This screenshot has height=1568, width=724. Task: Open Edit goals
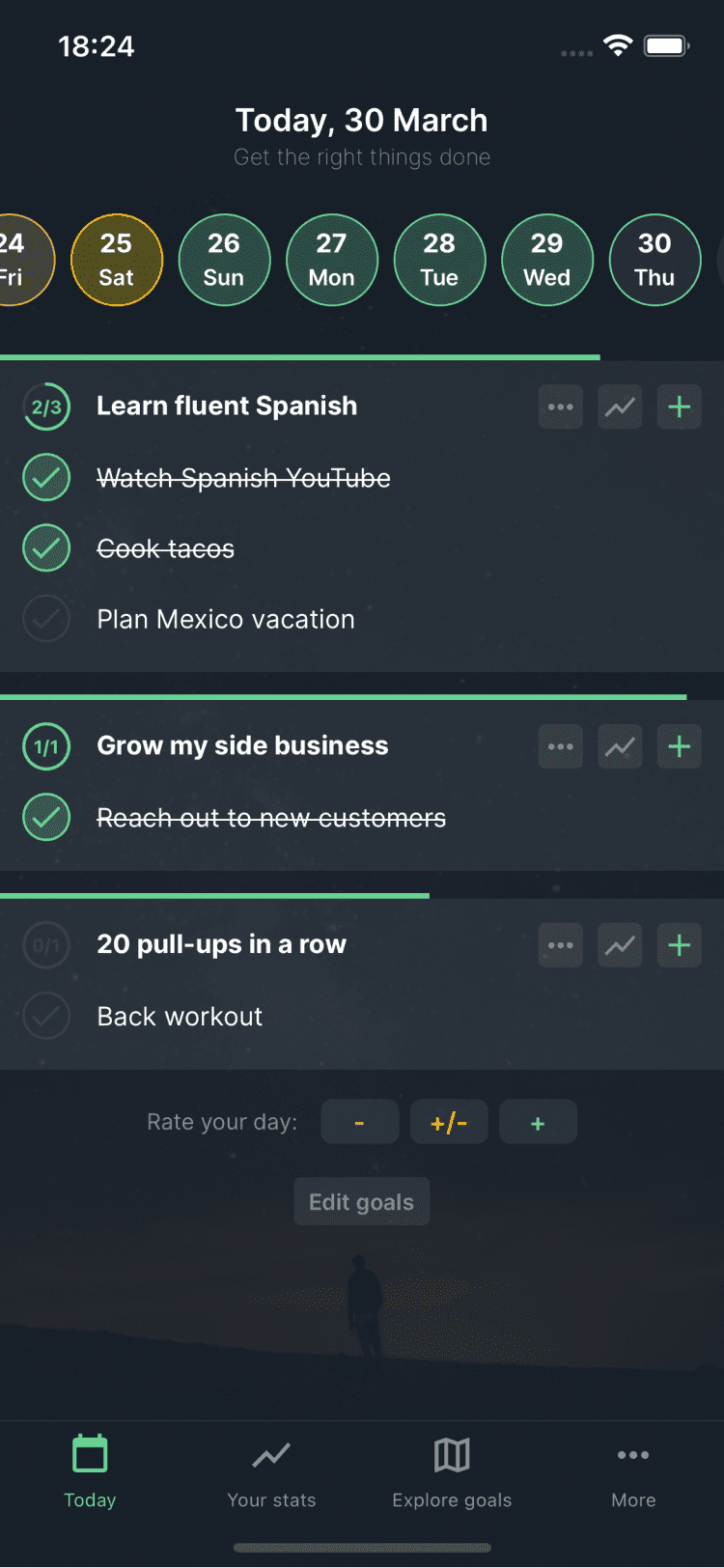pyautogui.click(x=361, y=1202)
